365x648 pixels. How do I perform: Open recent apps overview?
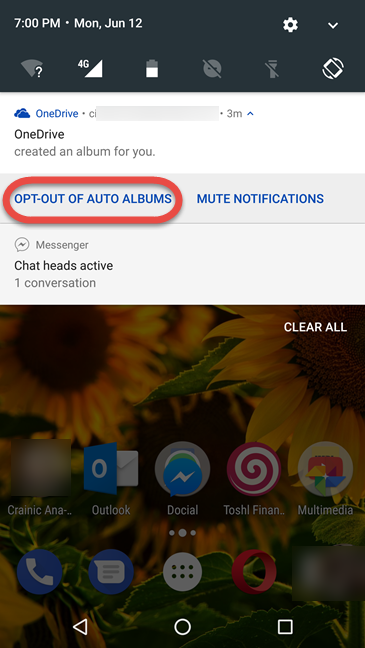tap(285, 627)
